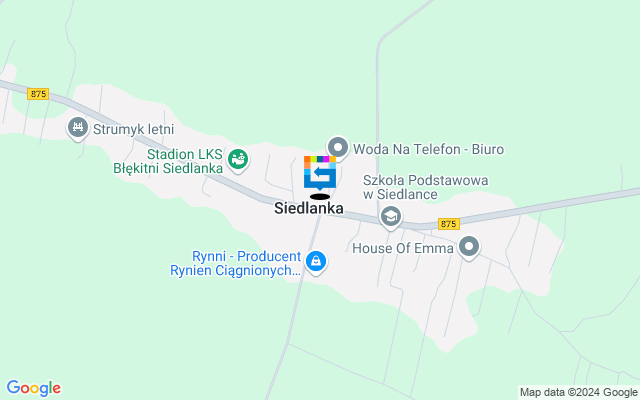Open the Google logo link

pyautogui.click(x=33, y=388)
